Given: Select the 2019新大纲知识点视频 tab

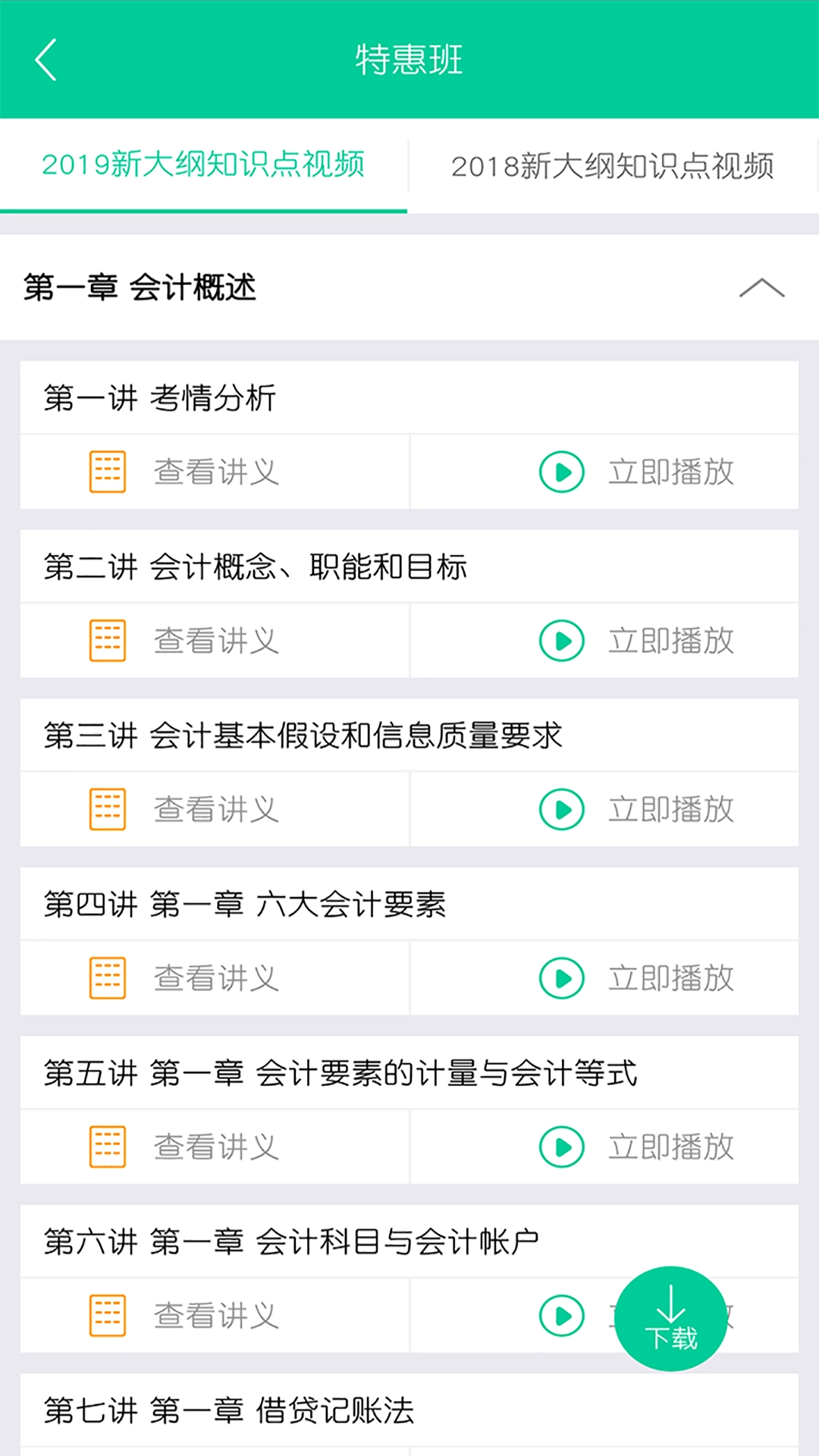Looking at the screenshot, I should coord(203,167).
